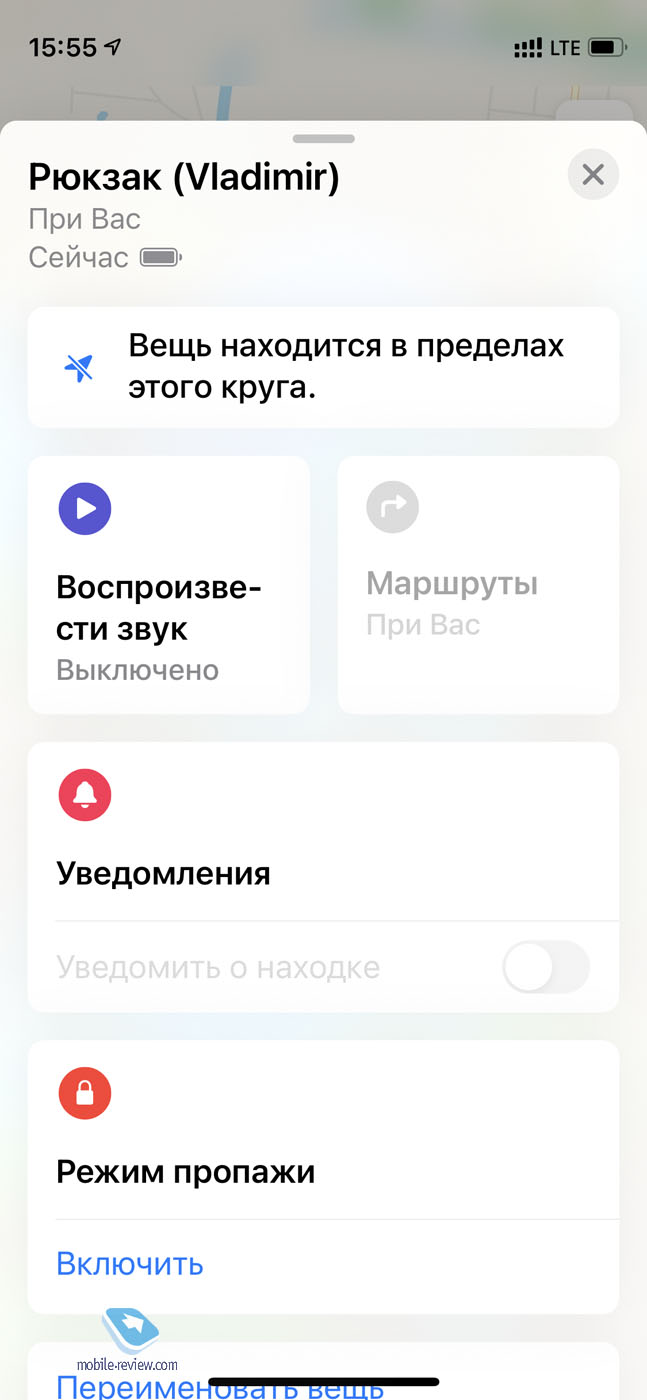Toggle Уведомить о находке switch
This screenshot has height=1400, width=647.
pyautogui.click(x=545, y=967)
